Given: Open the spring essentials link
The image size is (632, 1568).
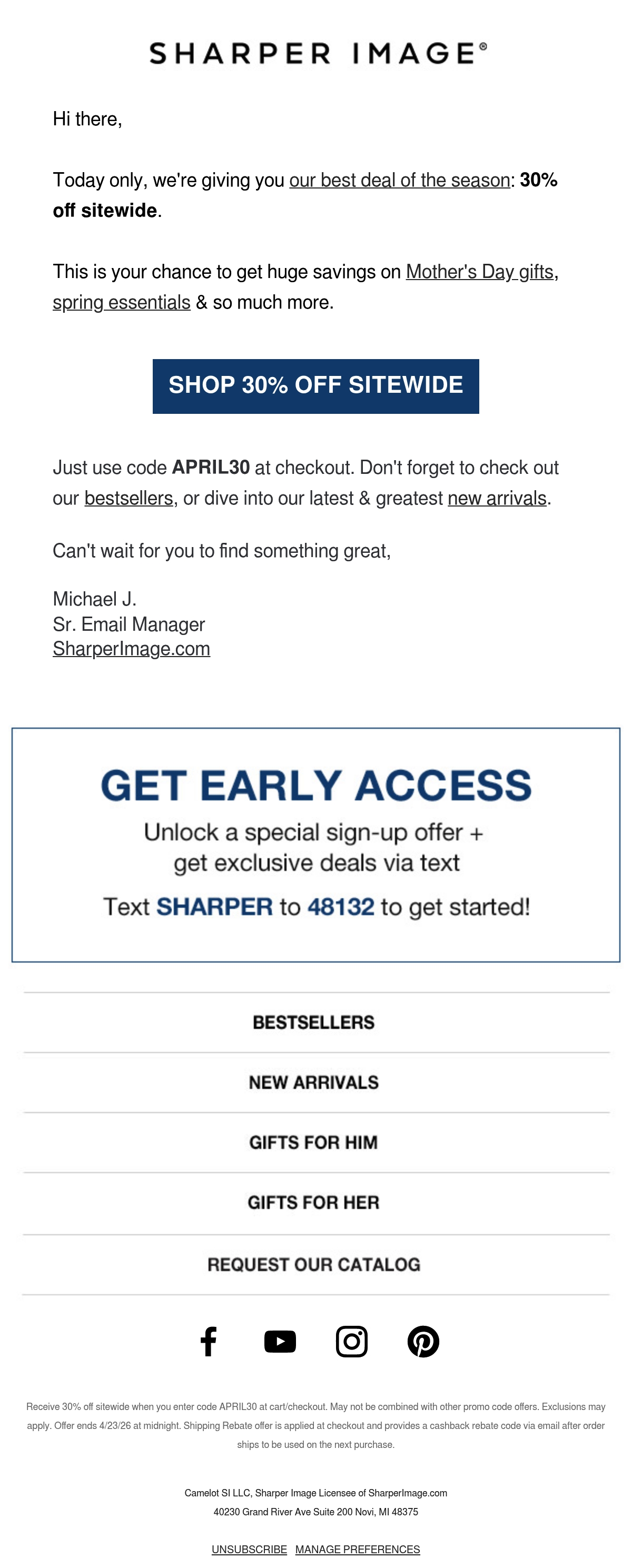Looking at the screenshot, I should click(x=122, y=302).
